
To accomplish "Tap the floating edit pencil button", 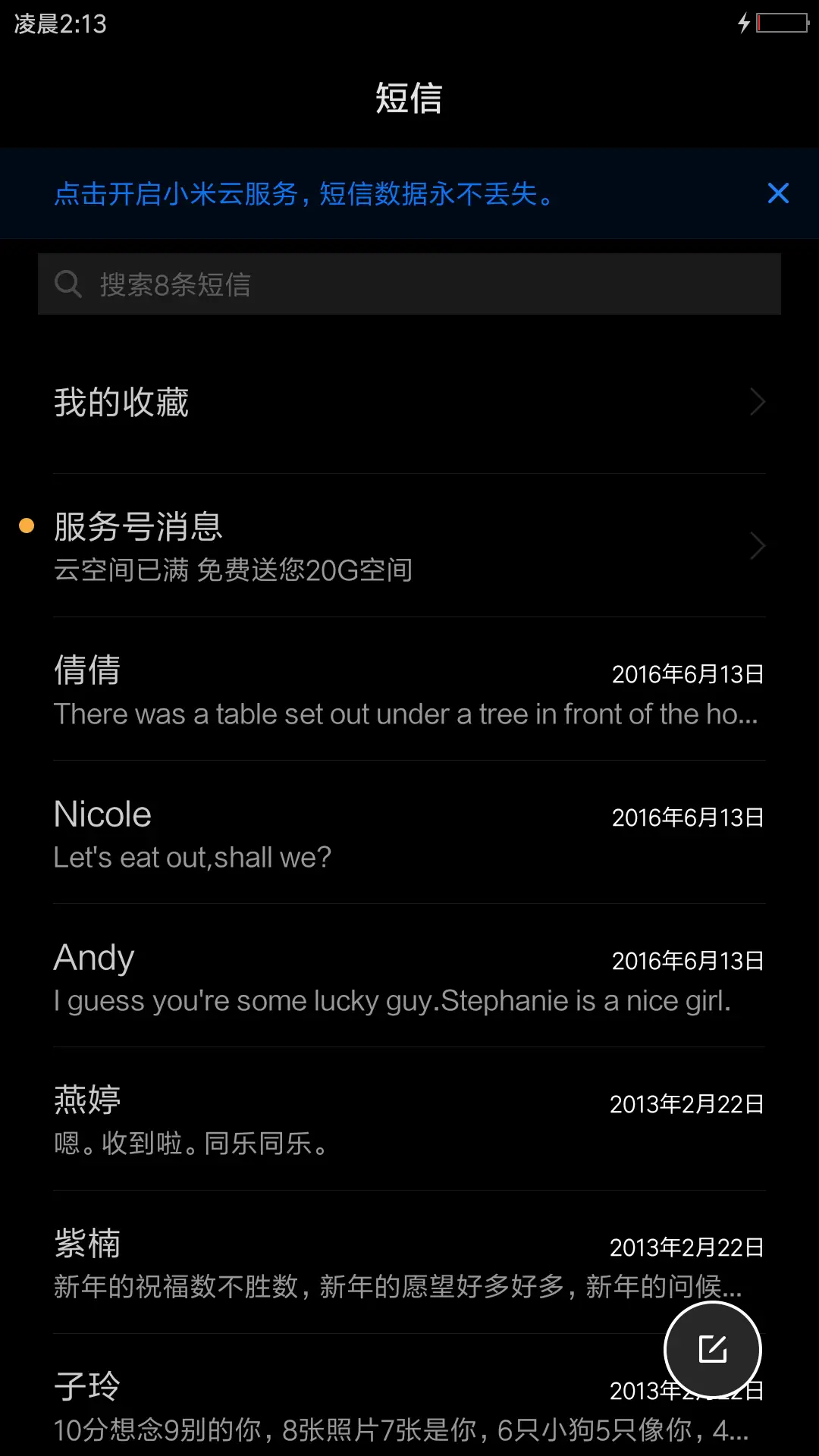I will [x=711, y=1350].
